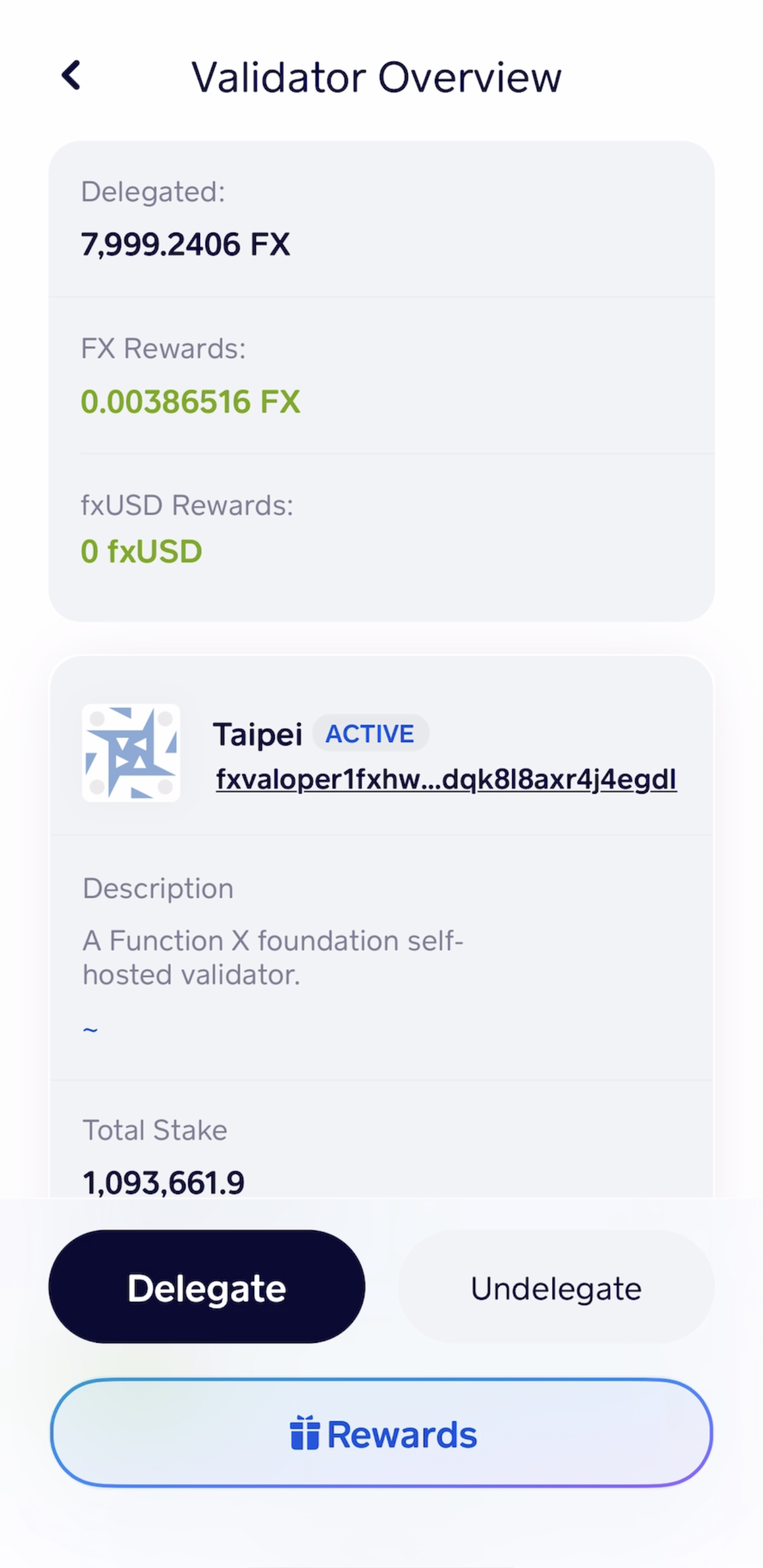Image resolution: width=763 pixels, height=1568 pixels.
Task: Select Undelegate
Action: pyautogui.click(x=556, y=1286)
